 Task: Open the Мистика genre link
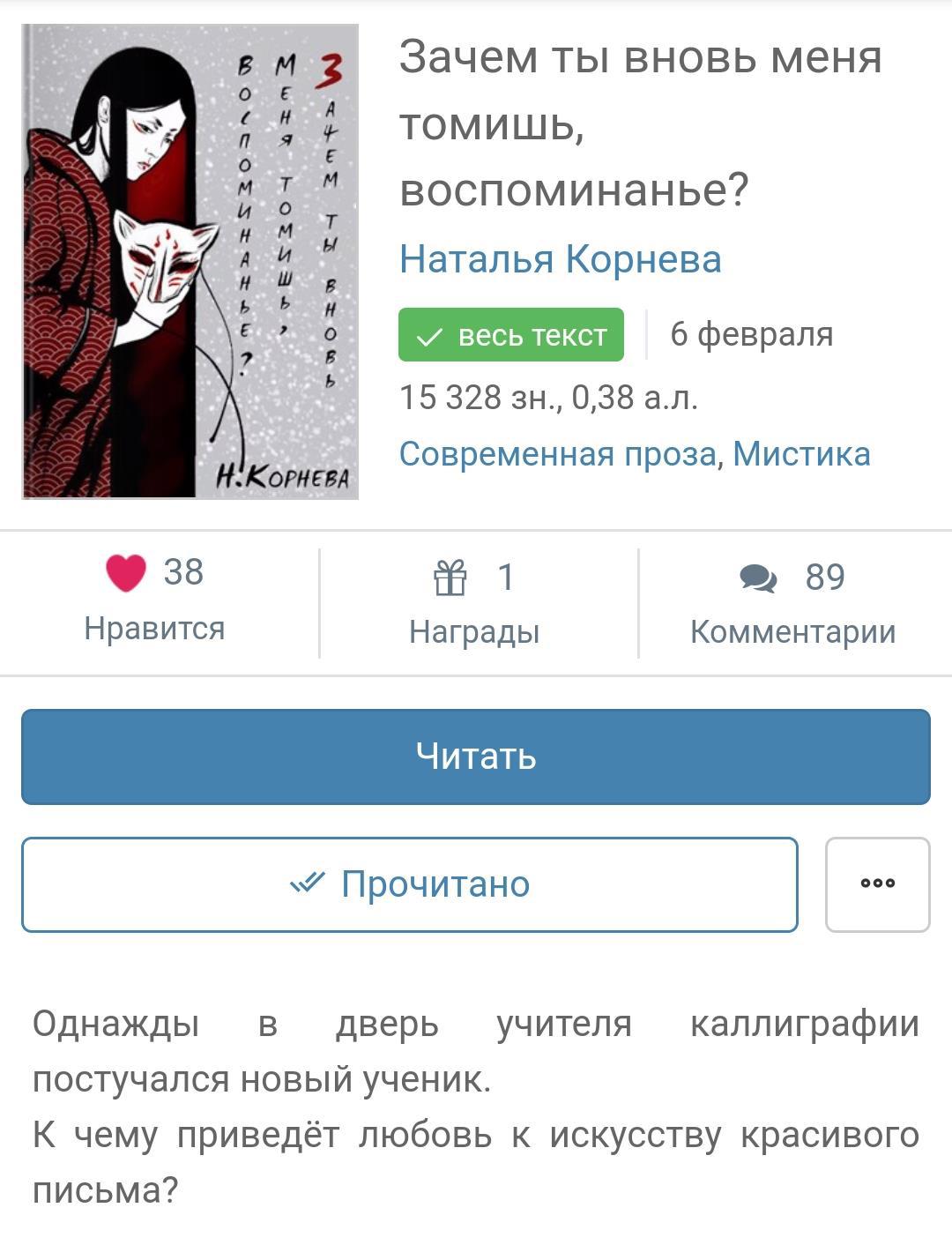tap(800, 454)
